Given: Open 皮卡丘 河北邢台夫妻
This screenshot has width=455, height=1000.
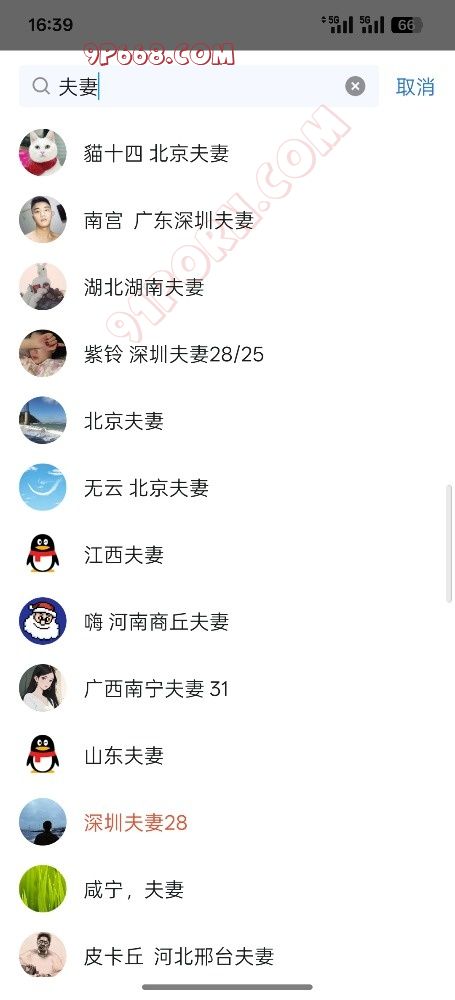Looking at the screenshot, I should pyautogui.click(x=227, y=956).
